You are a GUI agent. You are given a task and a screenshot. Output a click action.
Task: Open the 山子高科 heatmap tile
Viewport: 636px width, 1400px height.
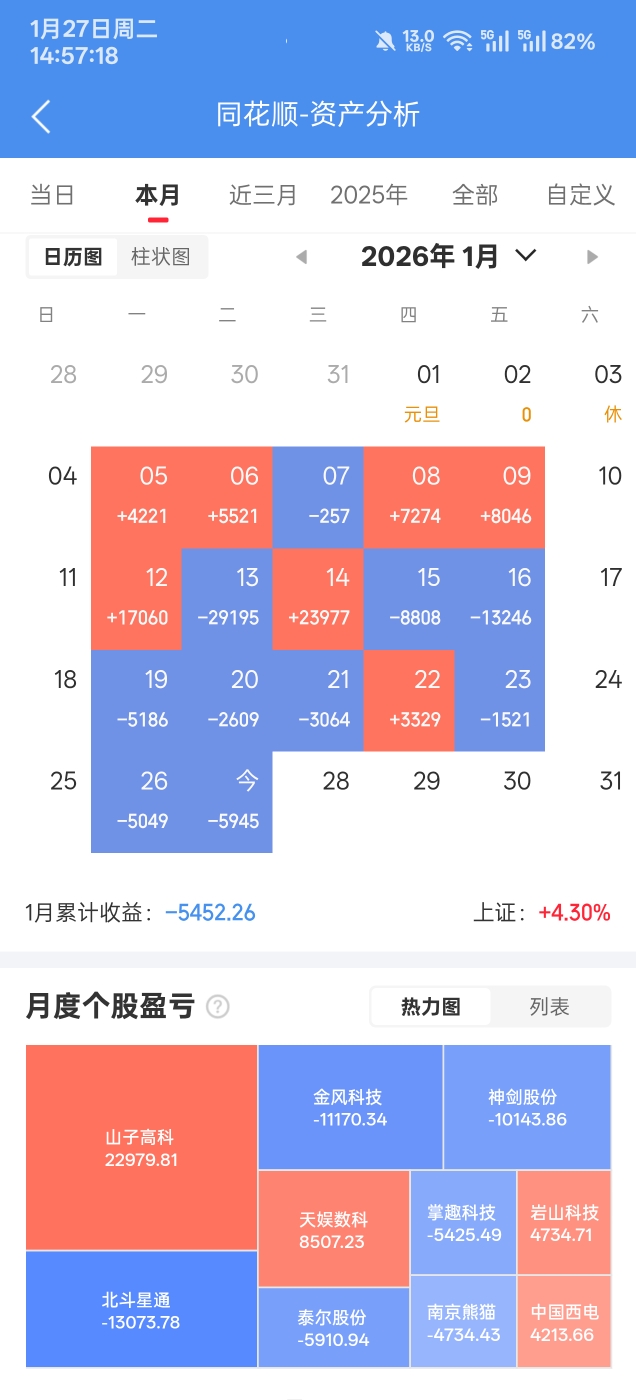(x=141, y=1148)
